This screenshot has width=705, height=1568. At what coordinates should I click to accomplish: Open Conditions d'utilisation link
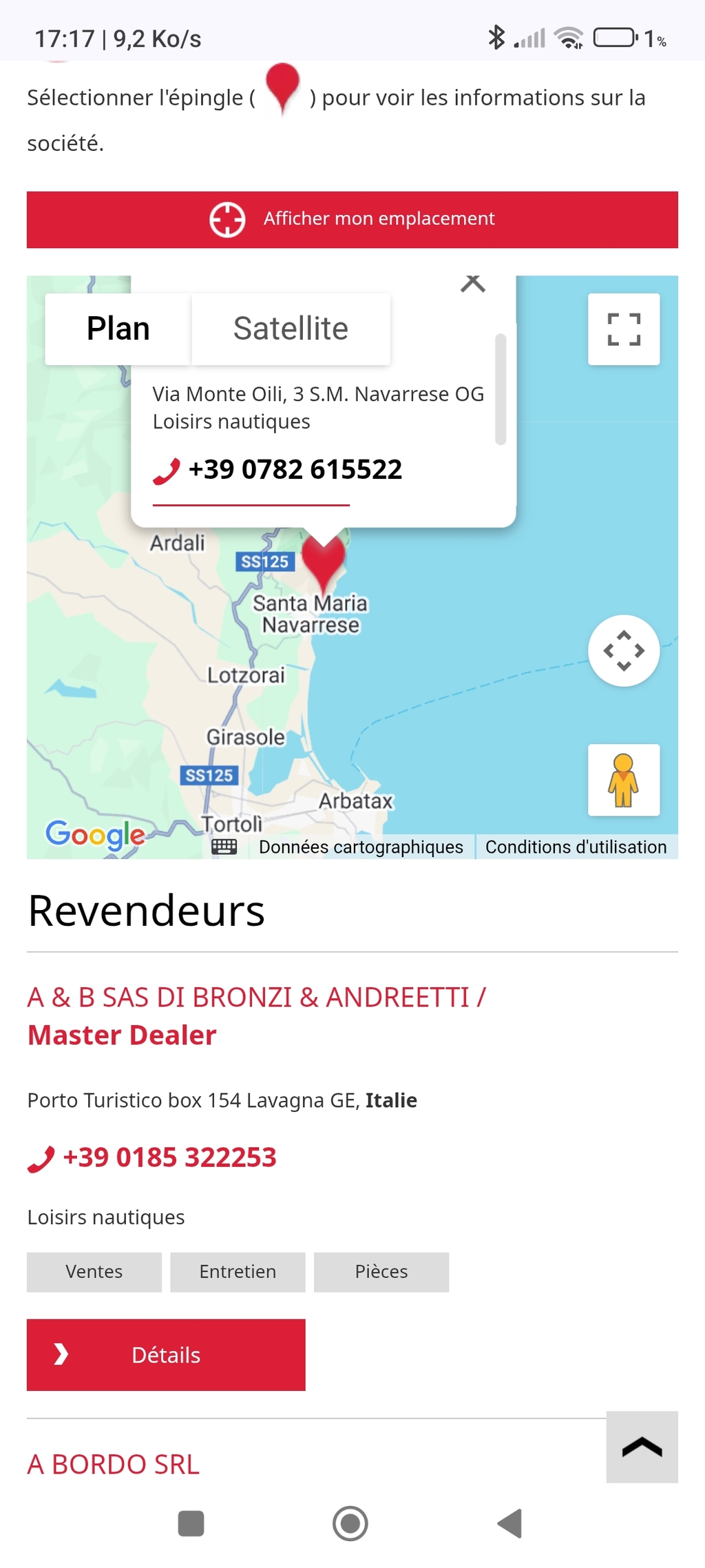[576, 847]
